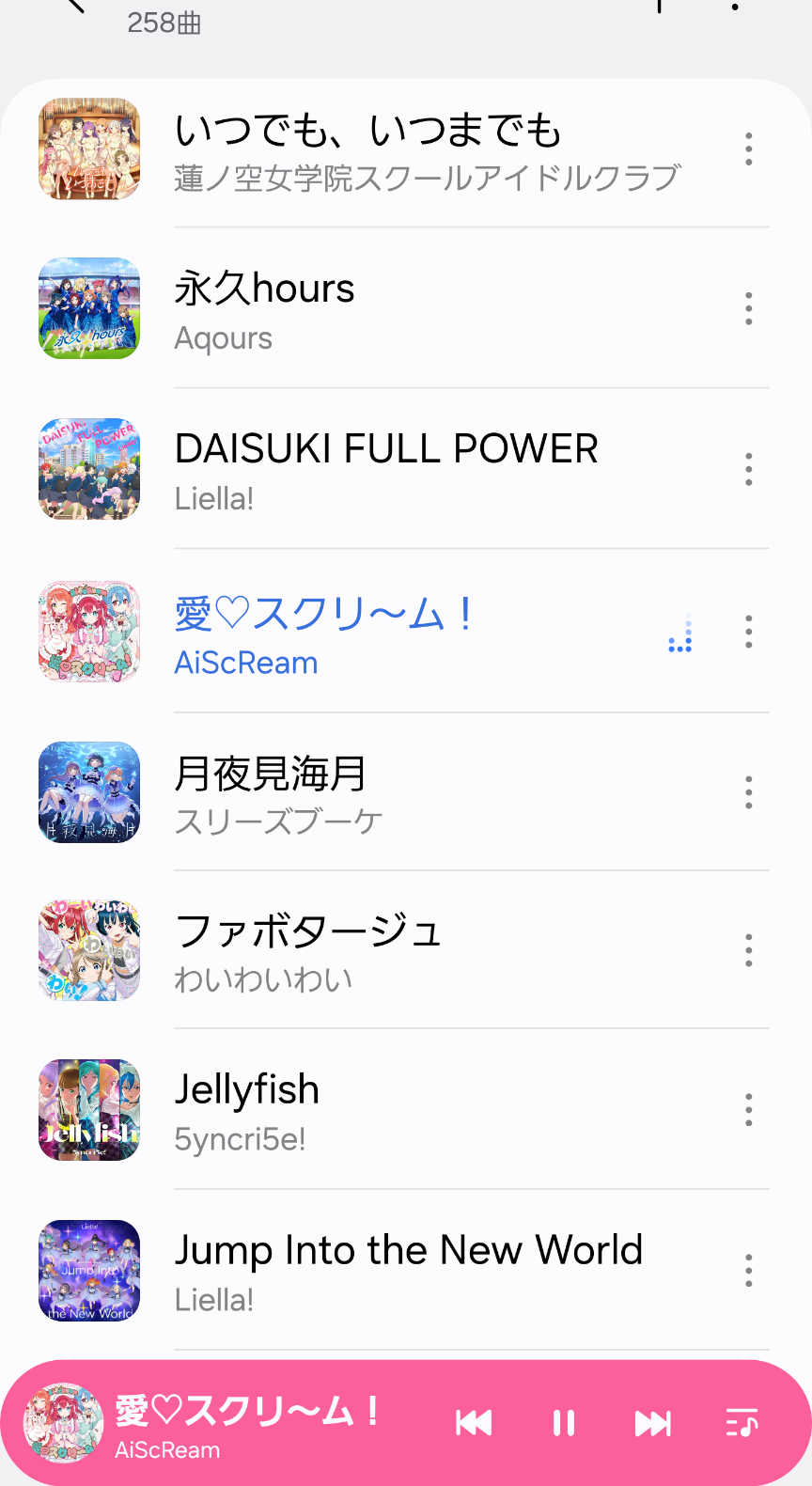Screen dimensions: 812x1486
Task: Open more options for DAISUKI FULL POWER
Action: point(748,469)
